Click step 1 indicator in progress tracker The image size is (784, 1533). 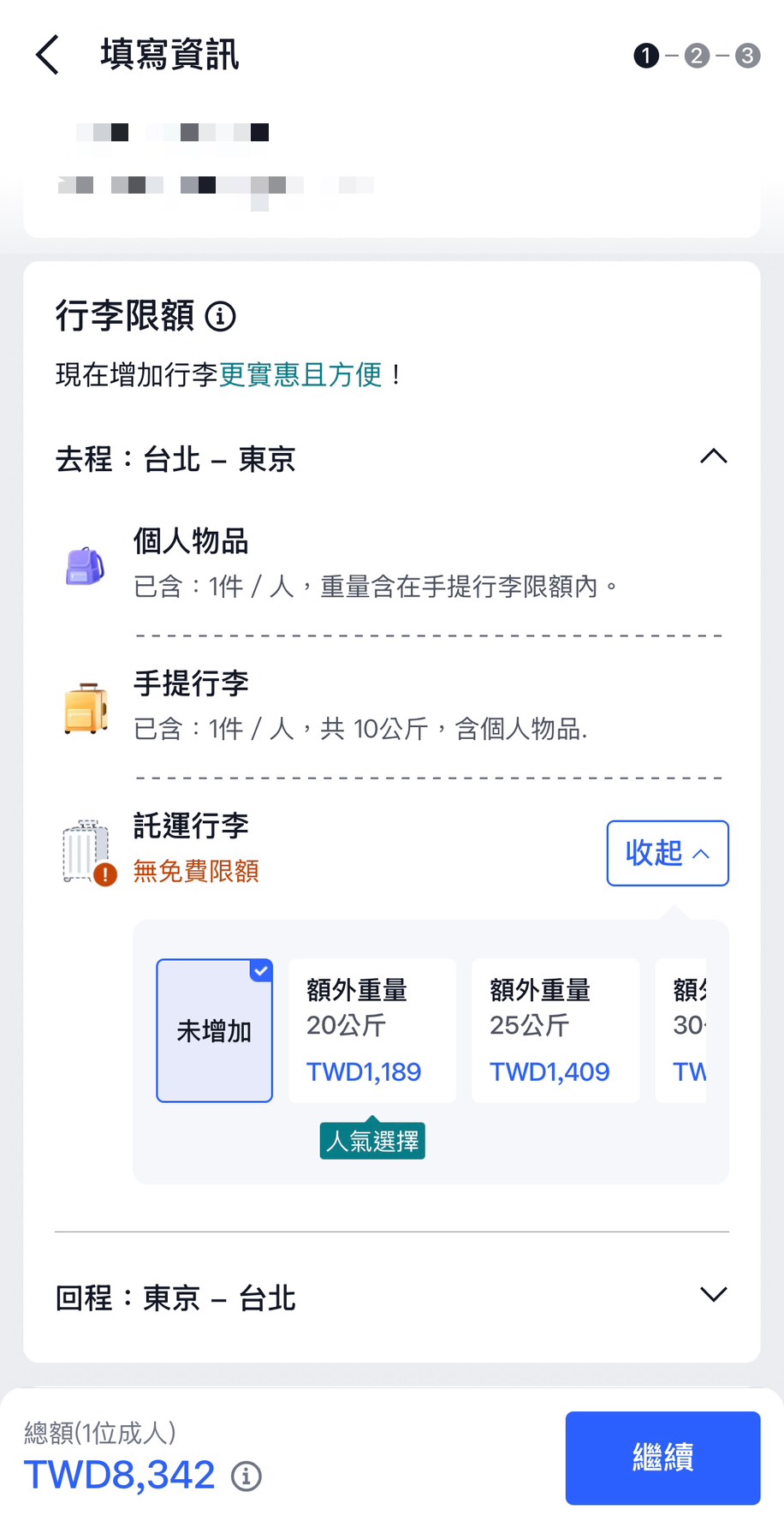coord(647,55)
